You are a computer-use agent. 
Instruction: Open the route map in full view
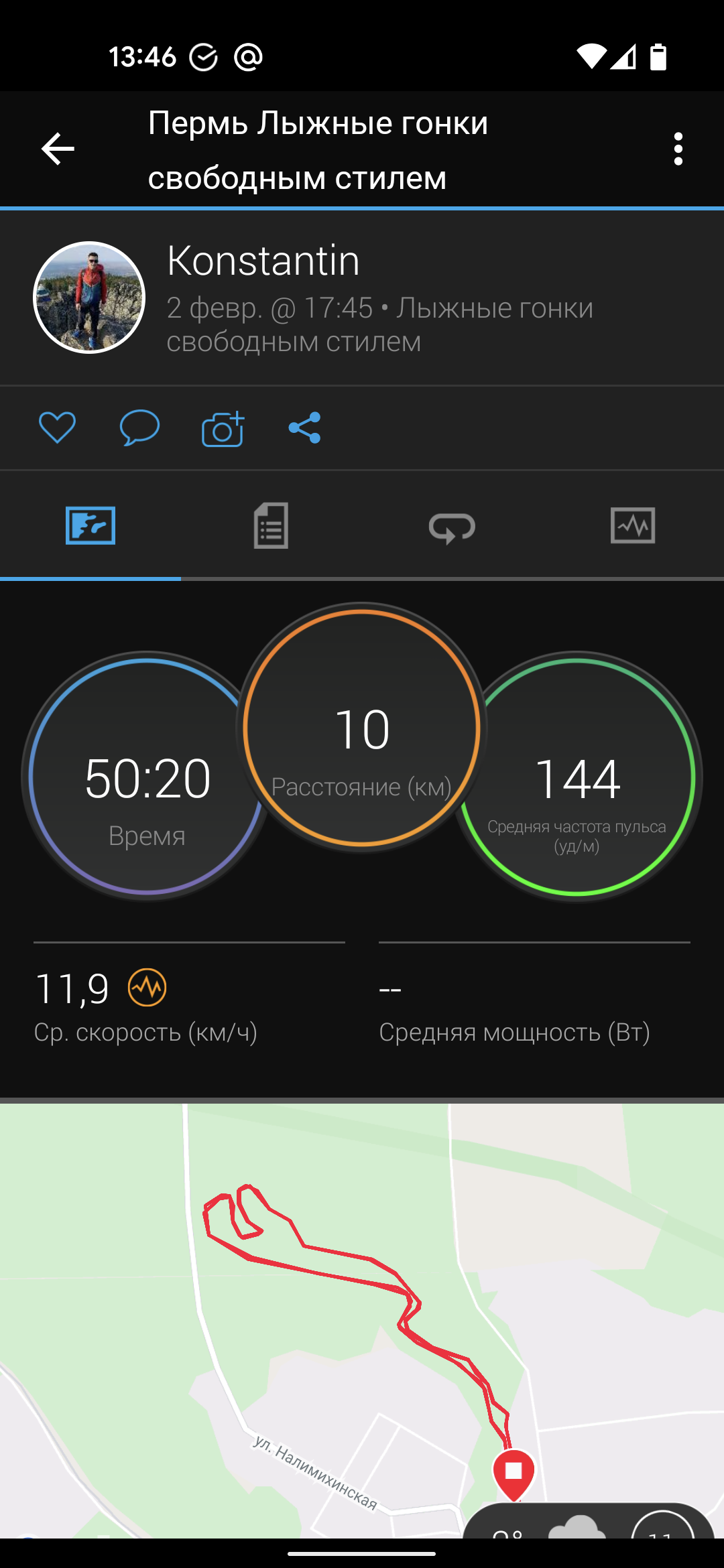pyautogui.click(x=335, y=1307)
